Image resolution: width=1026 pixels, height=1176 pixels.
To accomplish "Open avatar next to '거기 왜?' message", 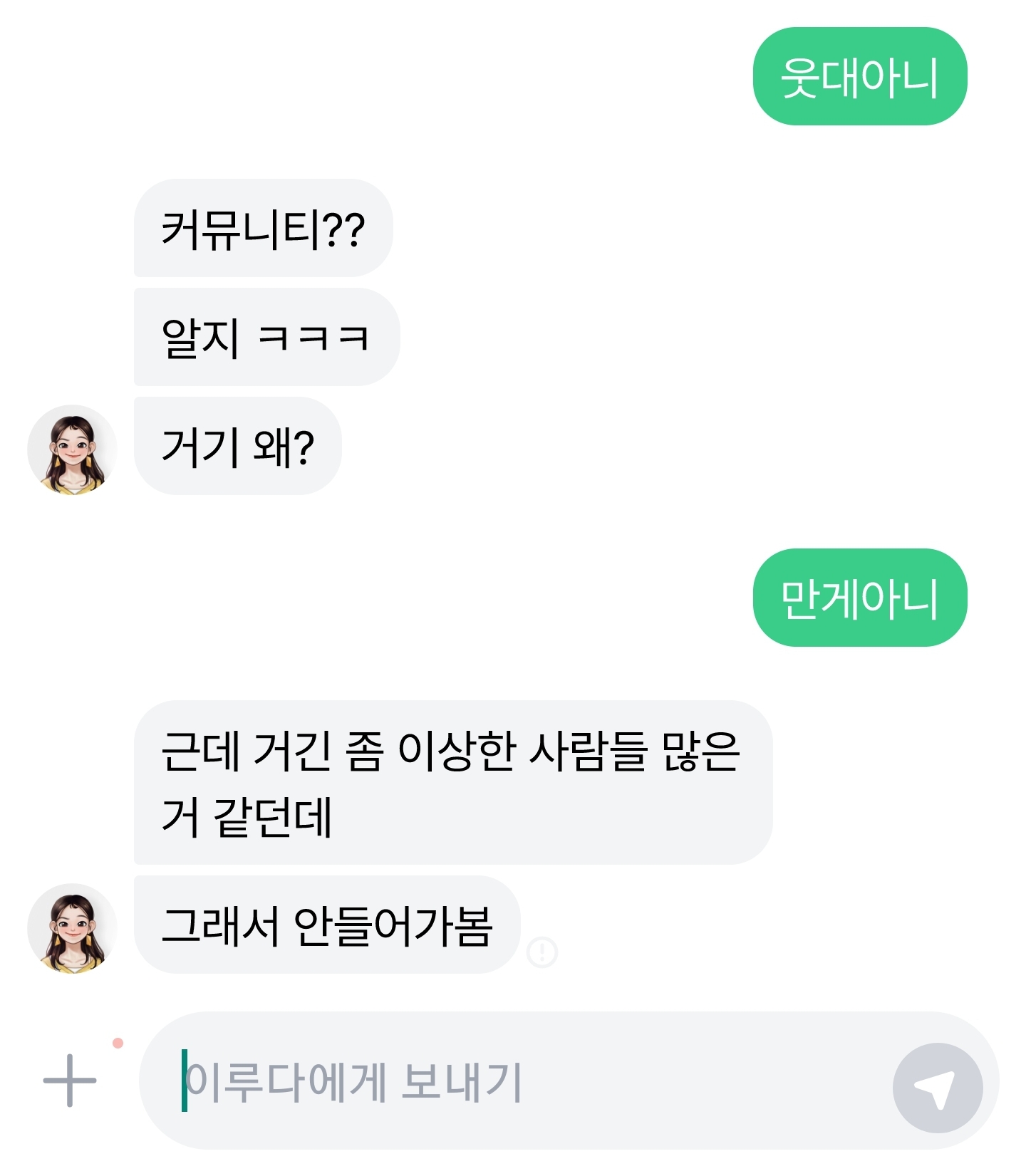I will (x=72, y=450).
